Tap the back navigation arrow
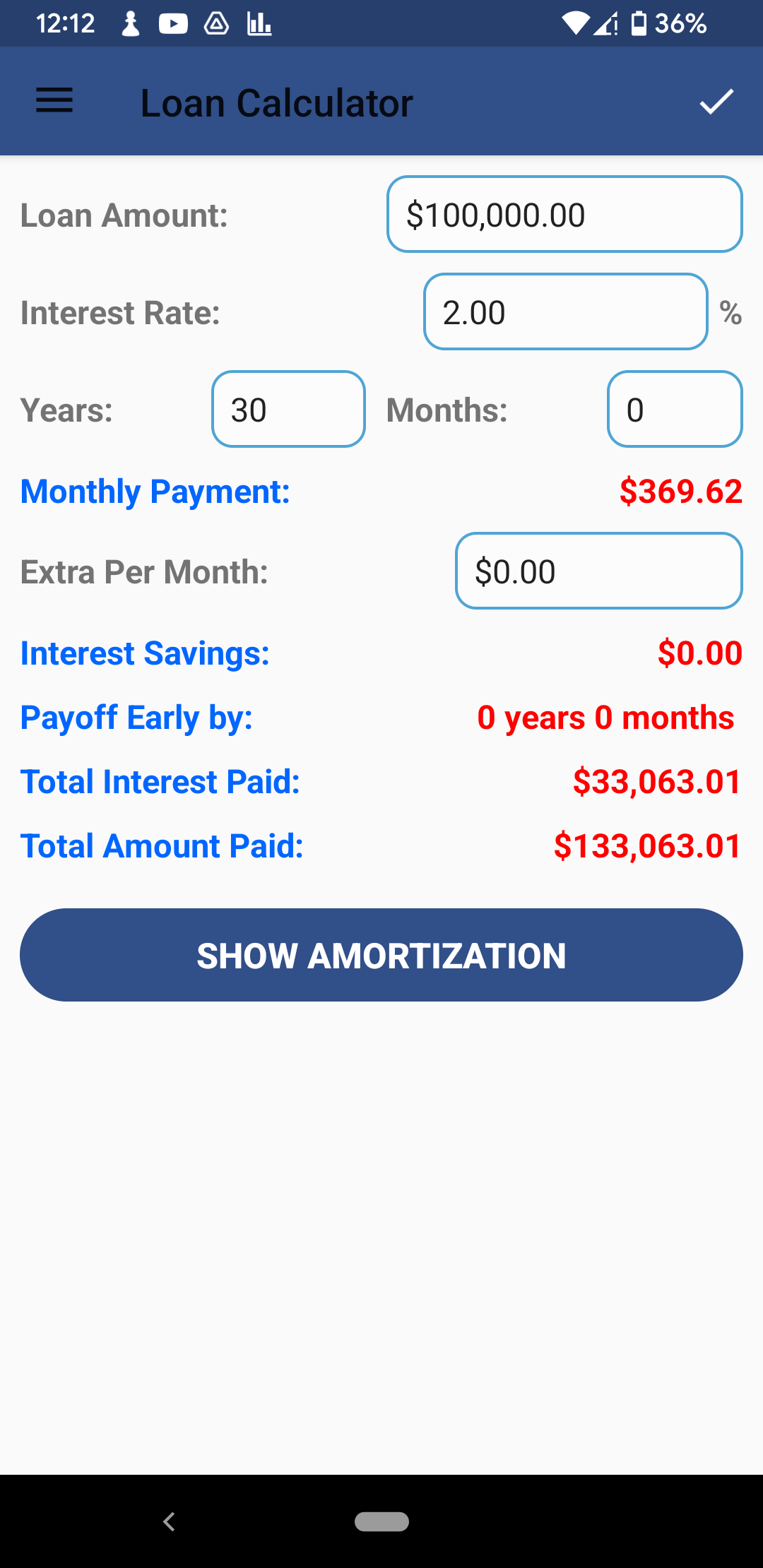The width and height of the screenshot is (763, 1568). (x=169, y=1522)
